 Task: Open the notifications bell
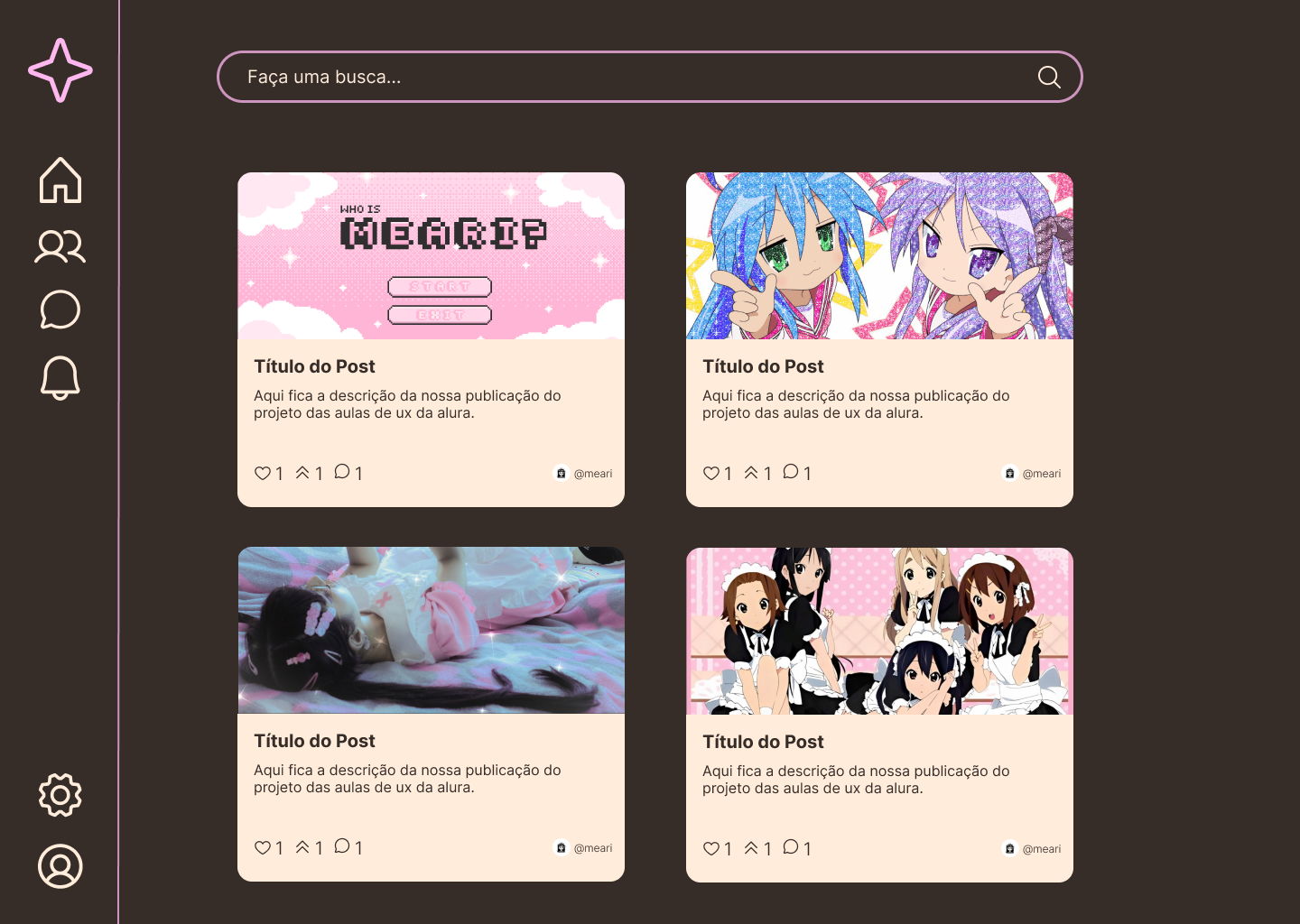[x=60, y=377]
